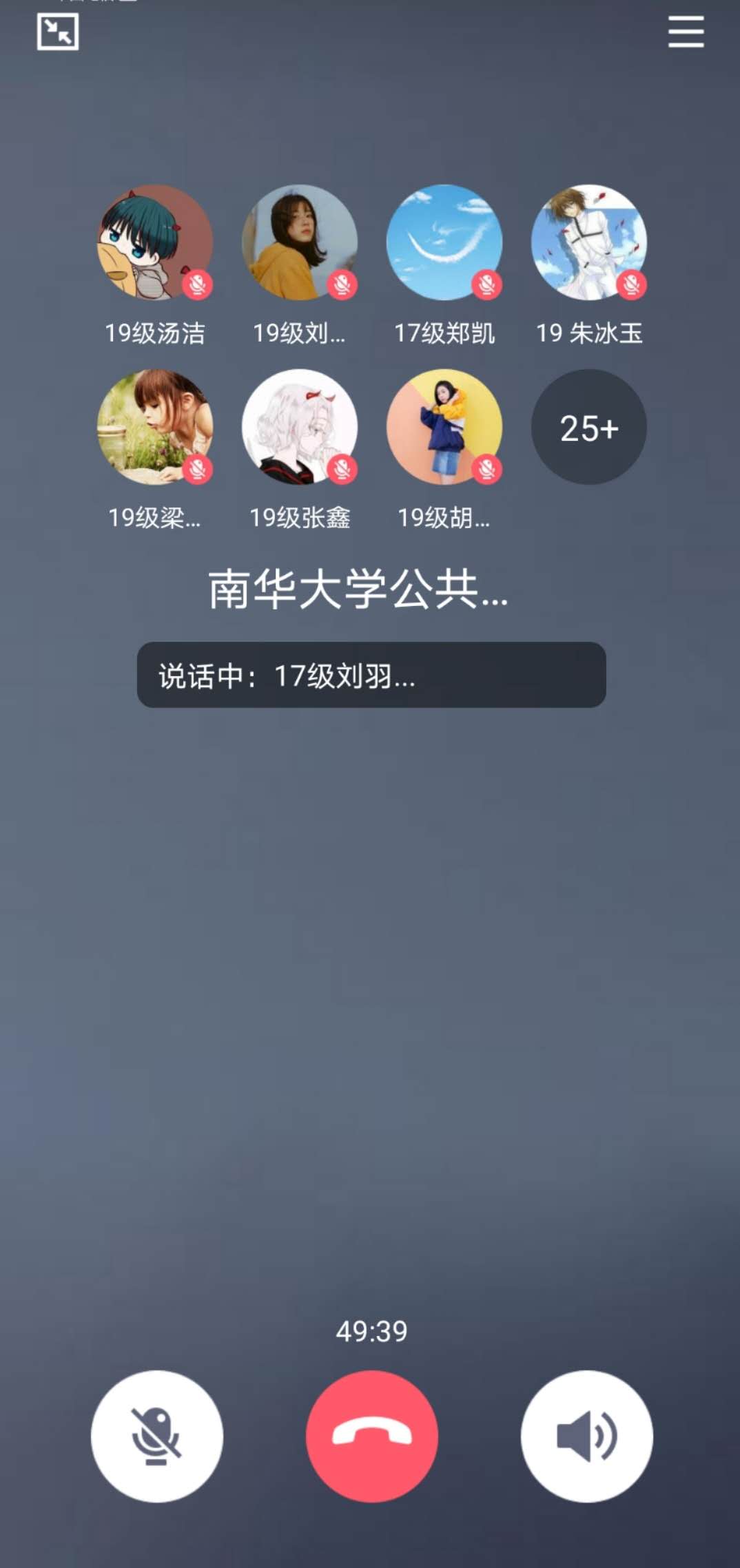Open avatar of 19级胡...

click(444, 427)
